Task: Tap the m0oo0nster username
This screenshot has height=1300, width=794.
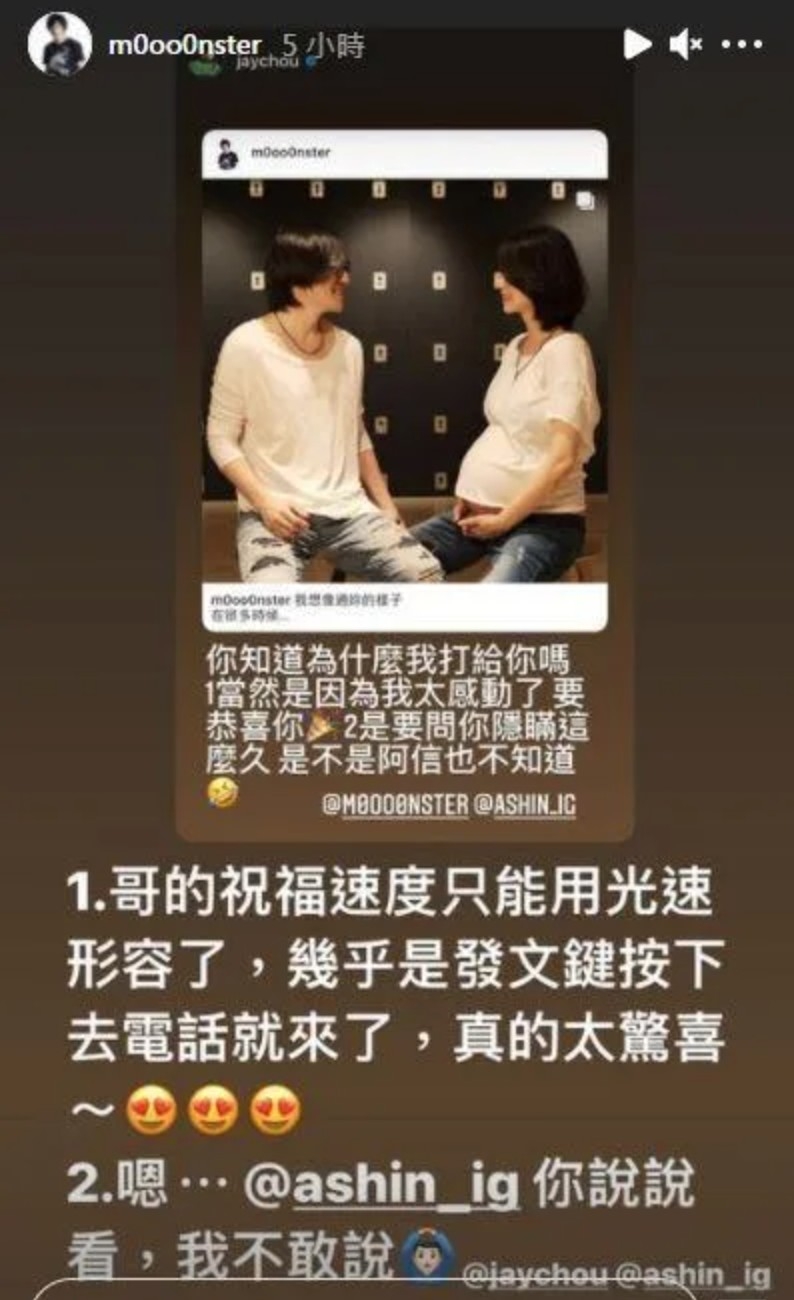Action: (x=184, y=45)
